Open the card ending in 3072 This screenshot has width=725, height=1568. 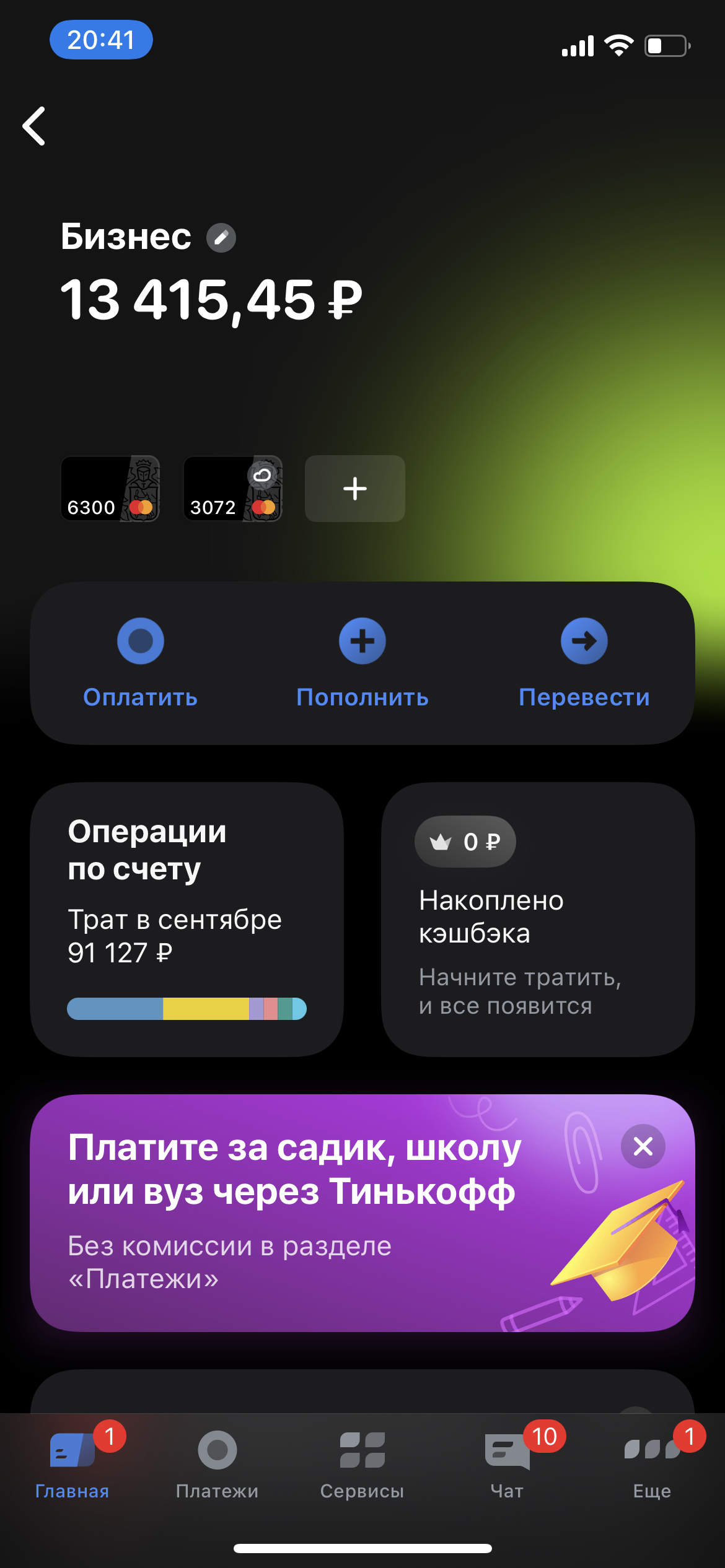[x=233, y=489]
